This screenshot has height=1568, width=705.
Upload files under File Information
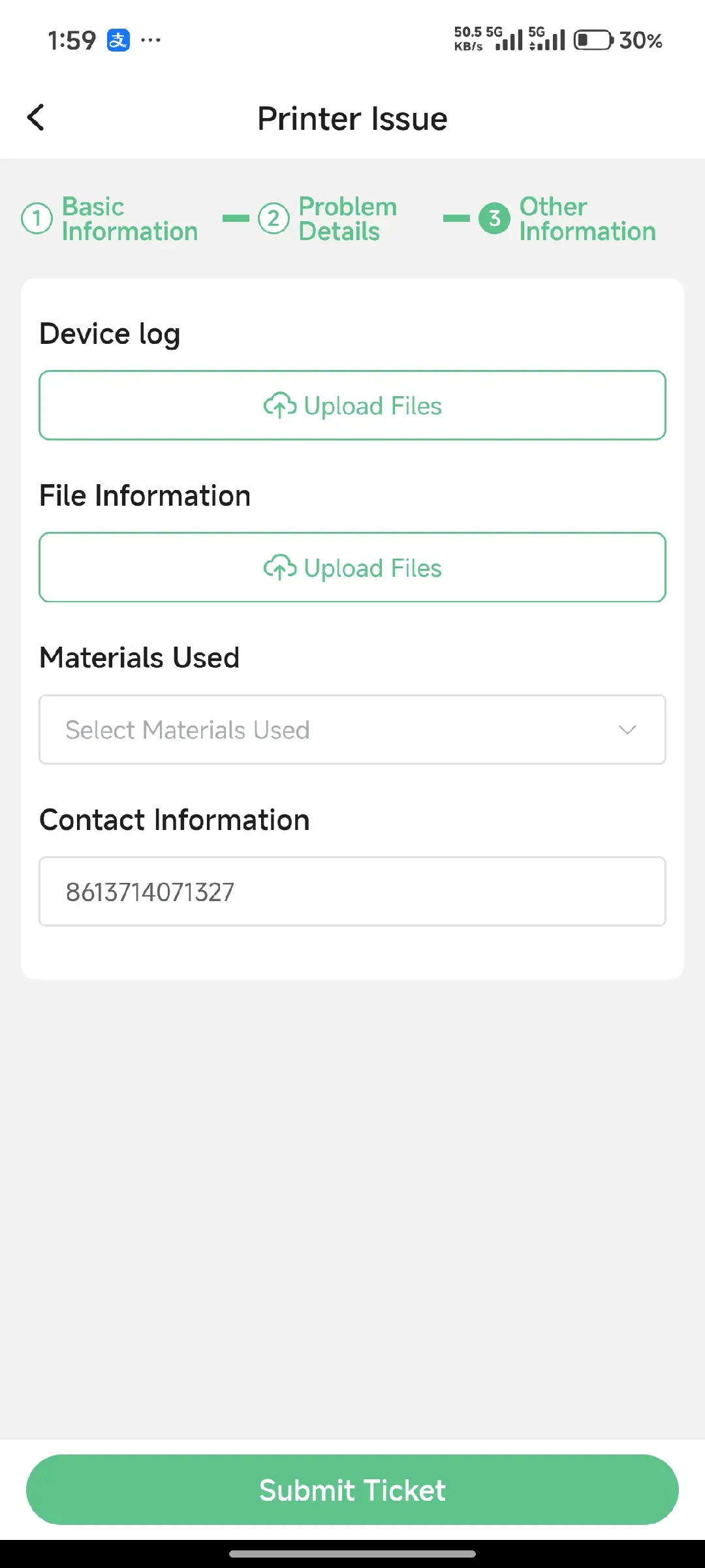[x=352, y=567]
